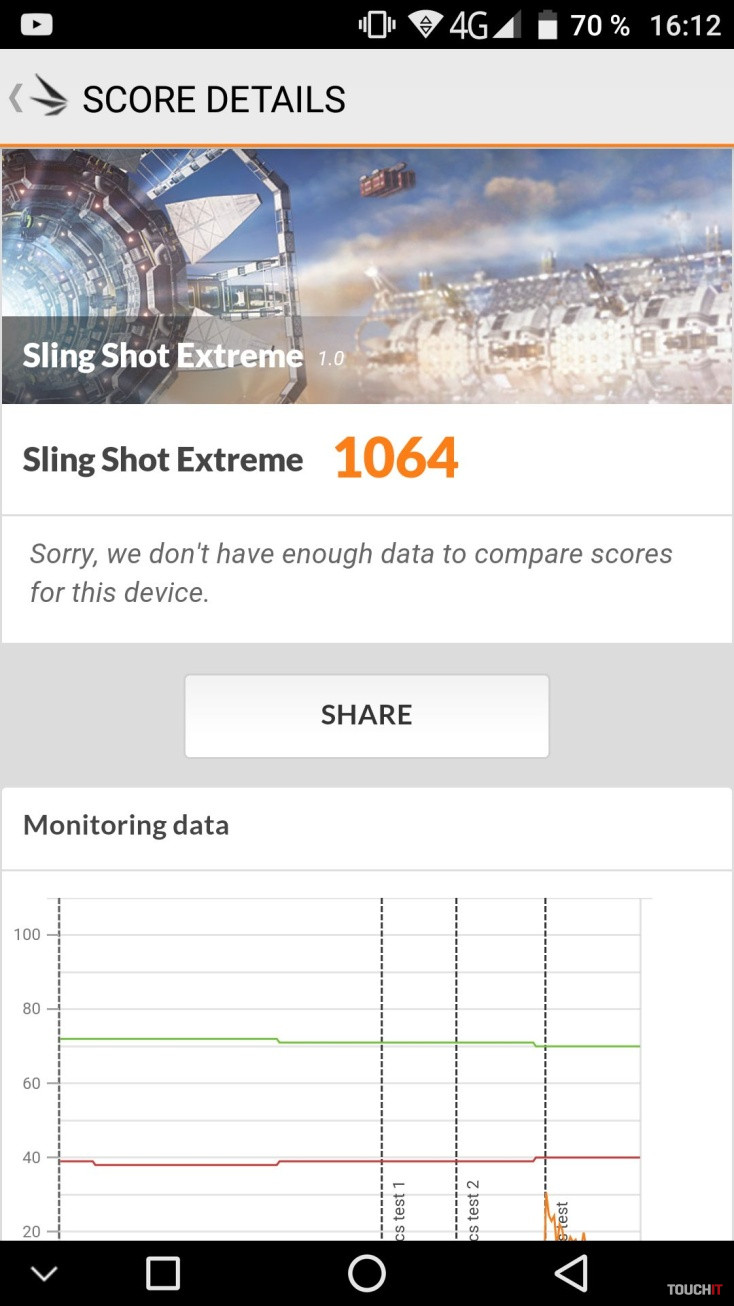Viewport: 734px width, 1306px height.
Task: Go to the home screen
Action: point(367,1273)
